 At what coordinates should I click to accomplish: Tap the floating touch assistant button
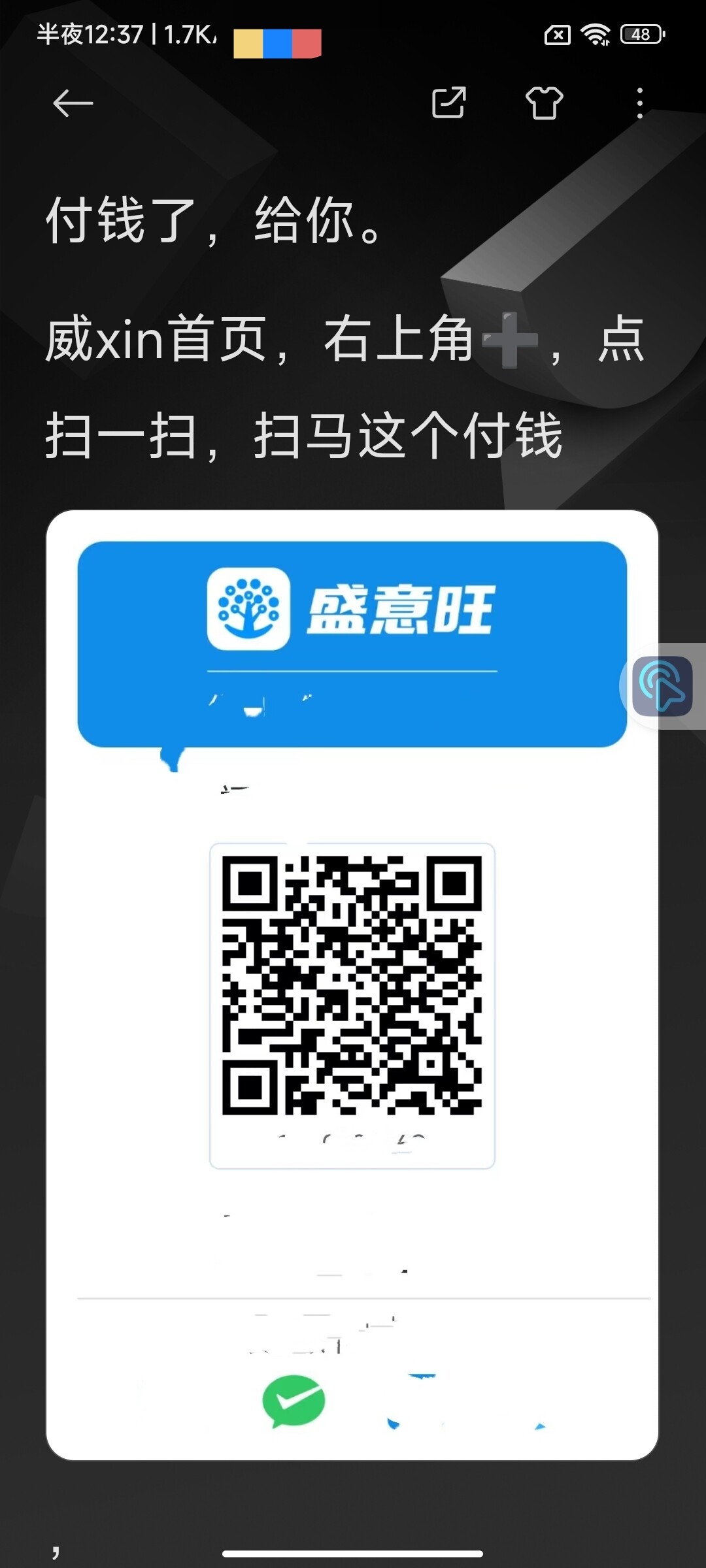(663, 686)
